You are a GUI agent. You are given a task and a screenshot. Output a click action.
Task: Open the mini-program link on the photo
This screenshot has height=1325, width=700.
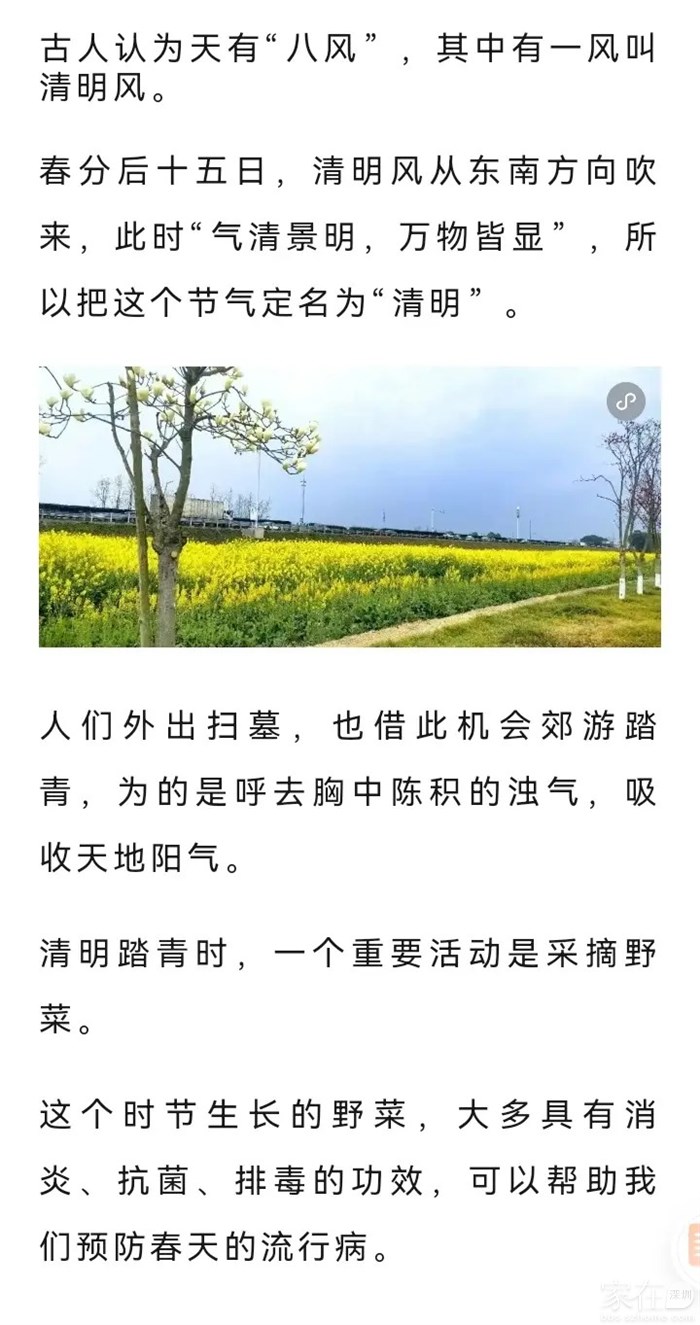point(626,402)
